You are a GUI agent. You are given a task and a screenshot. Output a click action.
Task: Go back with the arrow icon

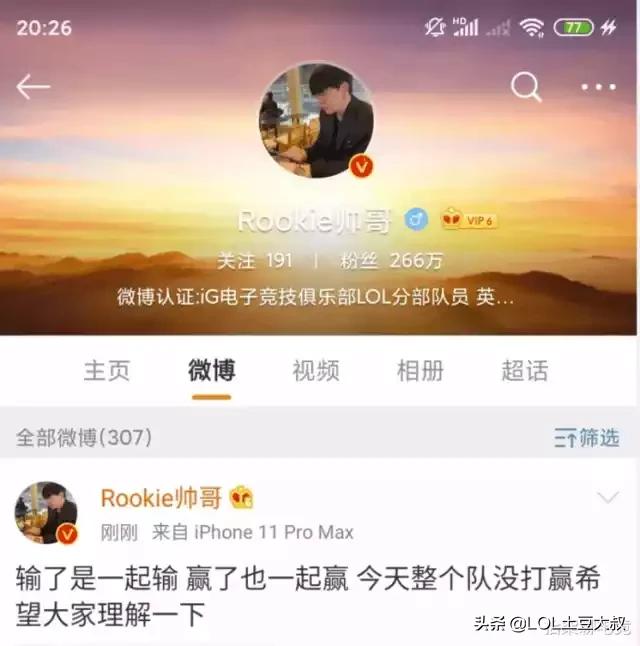point(33,88)
